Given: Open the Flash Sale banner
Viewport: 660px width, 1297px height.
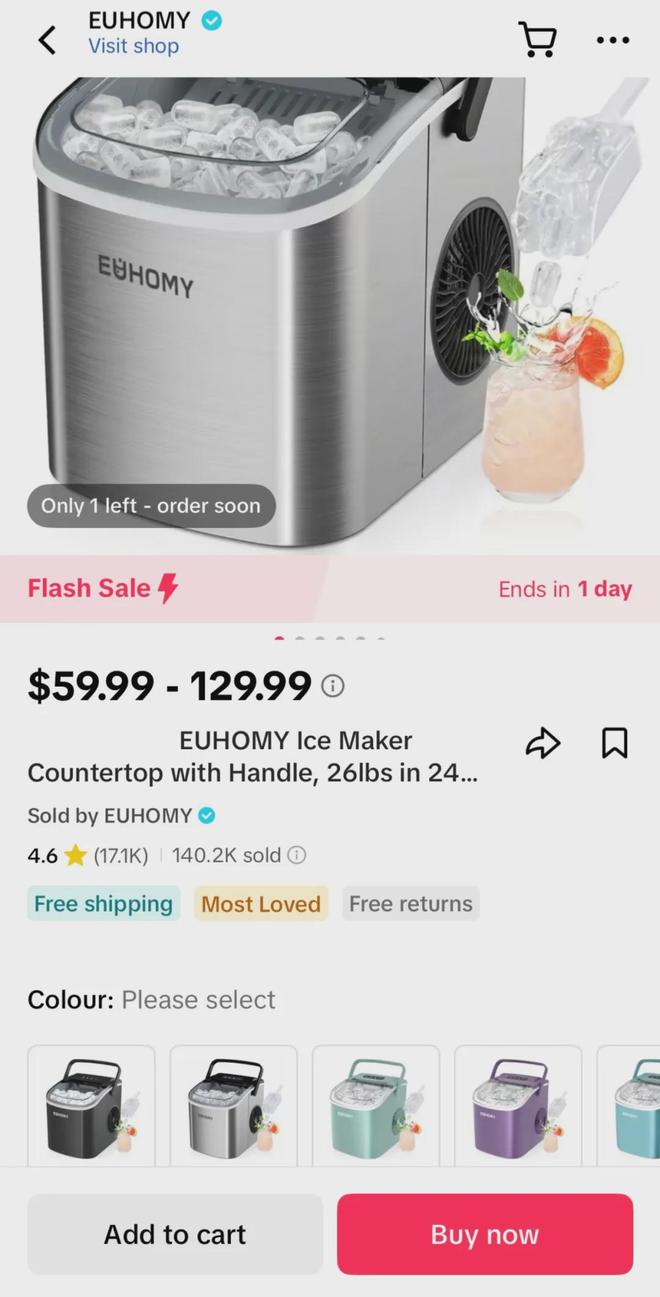Looking at the screenshot, I should [330, 589].
